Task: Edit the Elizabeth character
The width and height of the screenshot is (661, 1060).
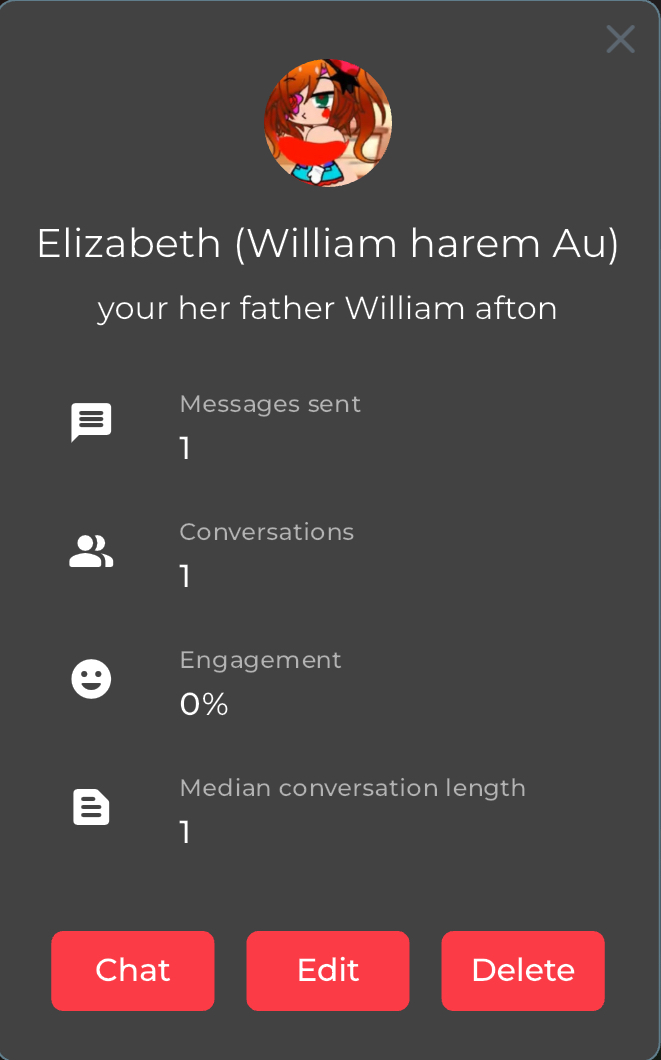Action: (328, 970)
